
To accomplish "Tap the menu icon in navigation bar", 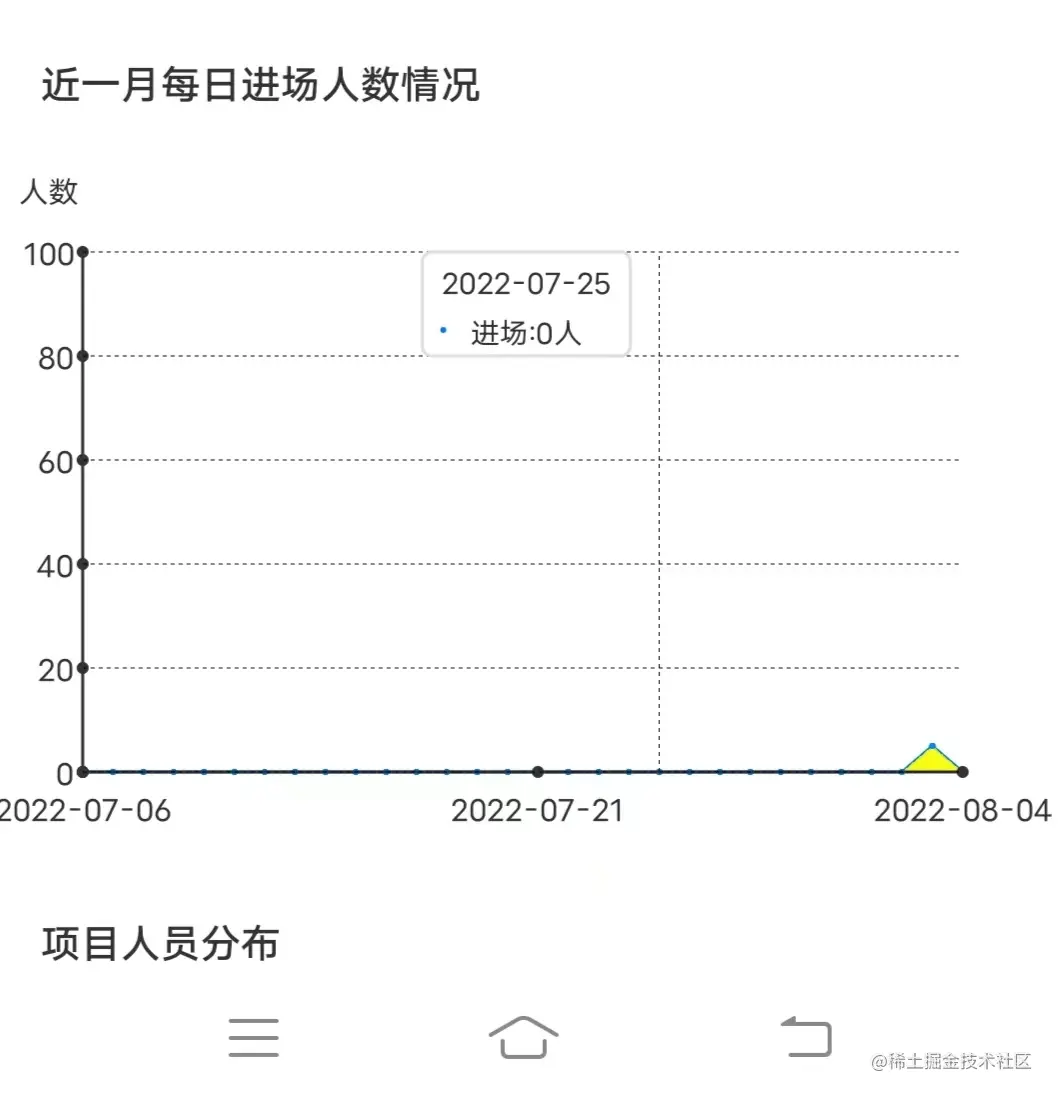I will click(254, 1038).
